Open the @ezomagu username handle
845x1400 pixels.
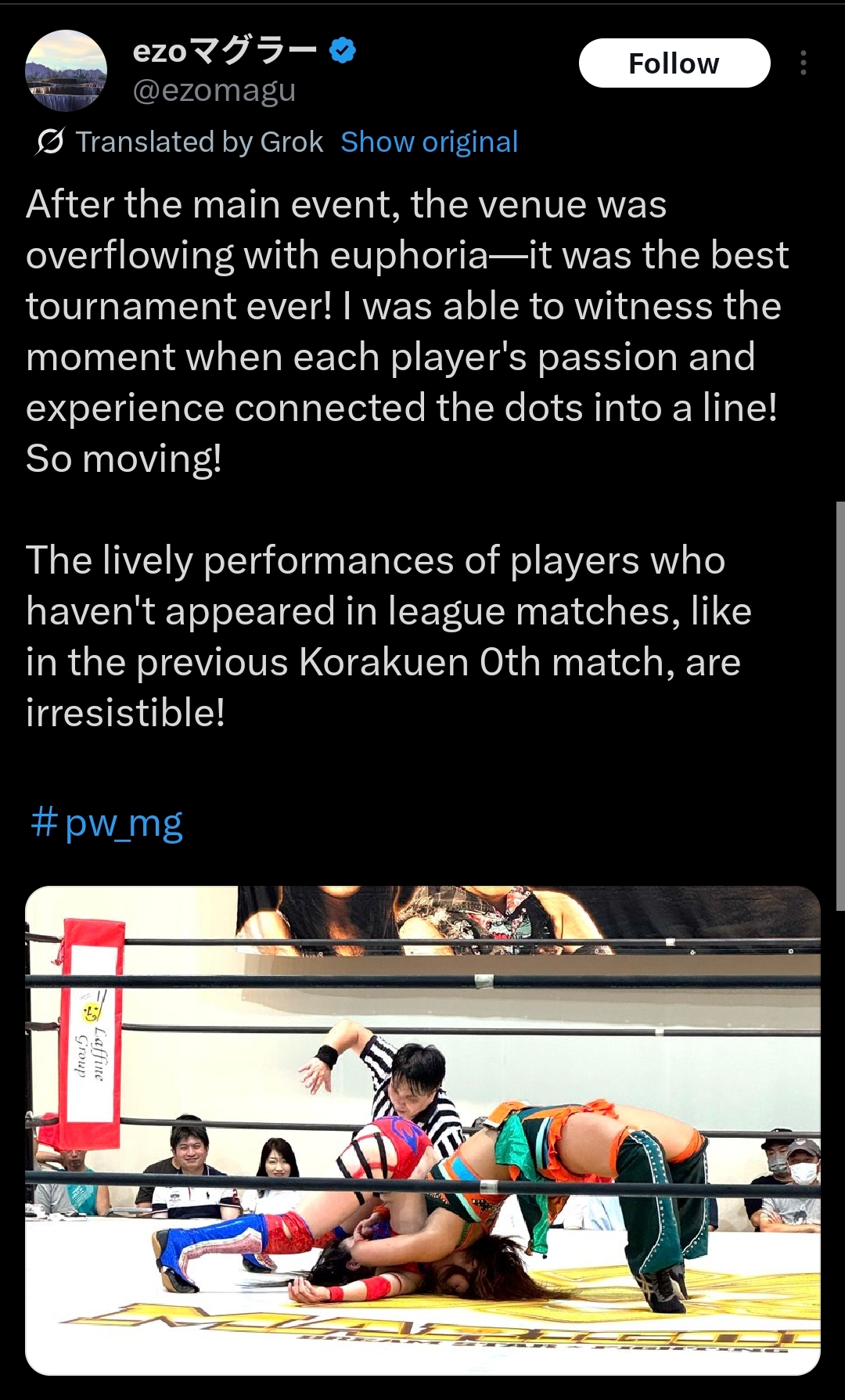click(214, 91)
